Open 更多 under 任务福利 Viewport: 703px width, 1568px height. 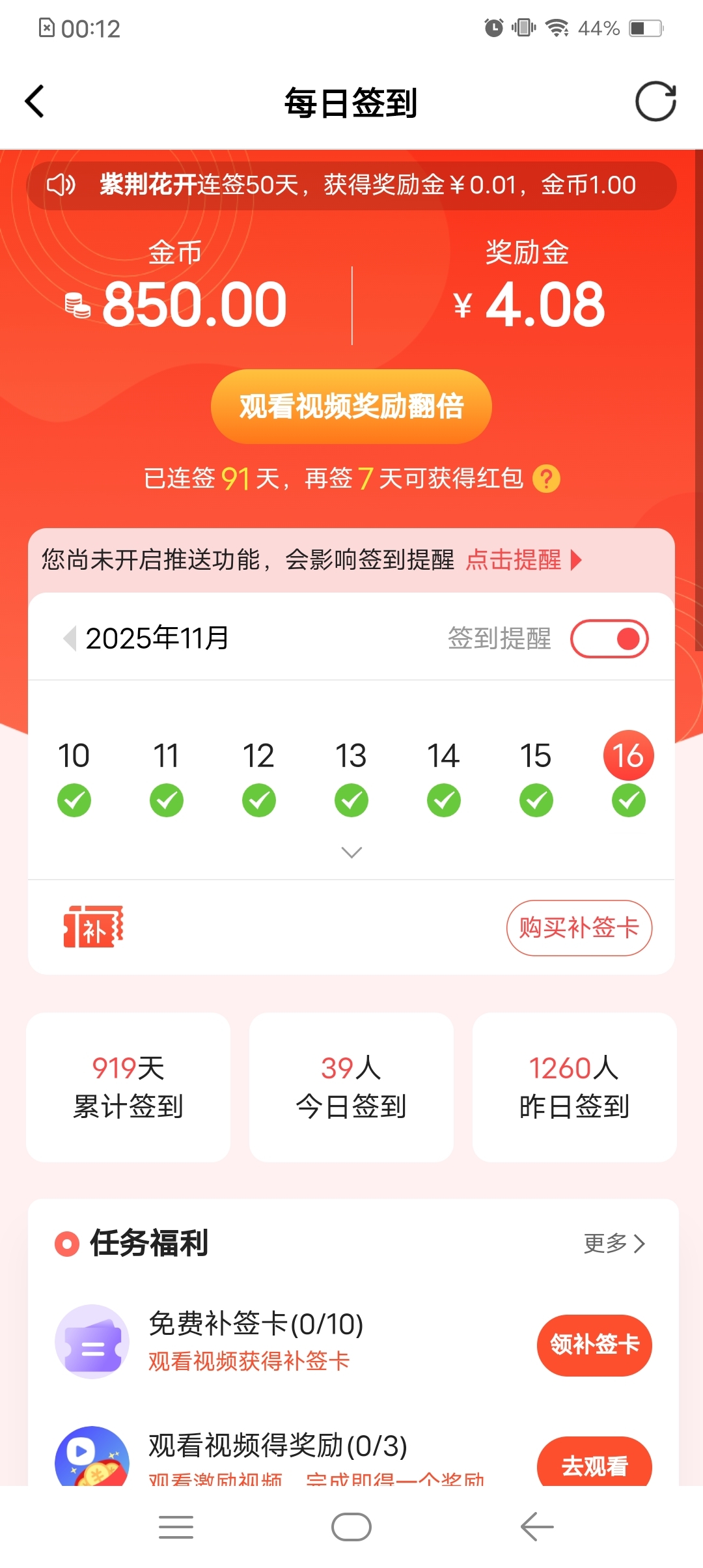614,1244
